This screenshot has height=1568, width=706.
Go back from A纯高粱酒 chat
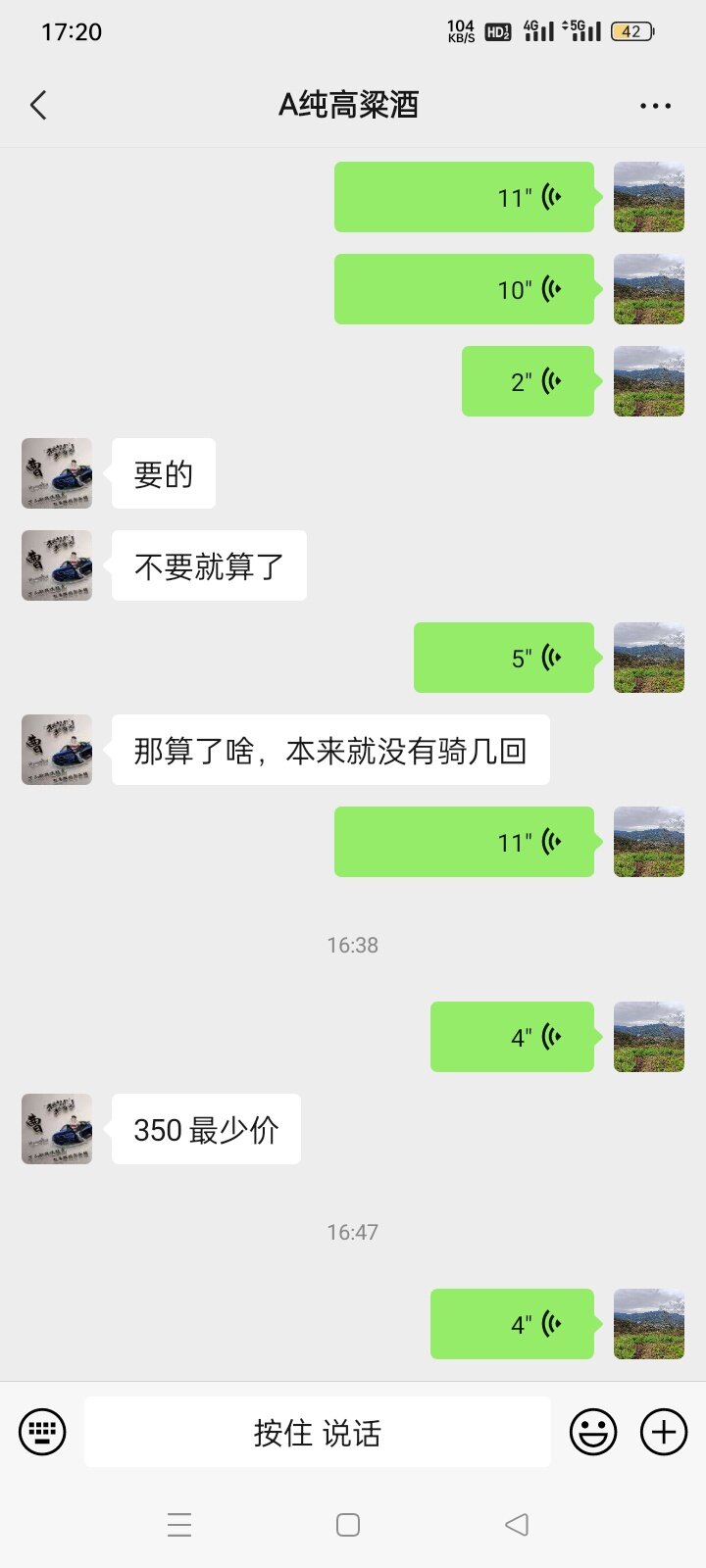pyautogui.click(x=39, y=105)
